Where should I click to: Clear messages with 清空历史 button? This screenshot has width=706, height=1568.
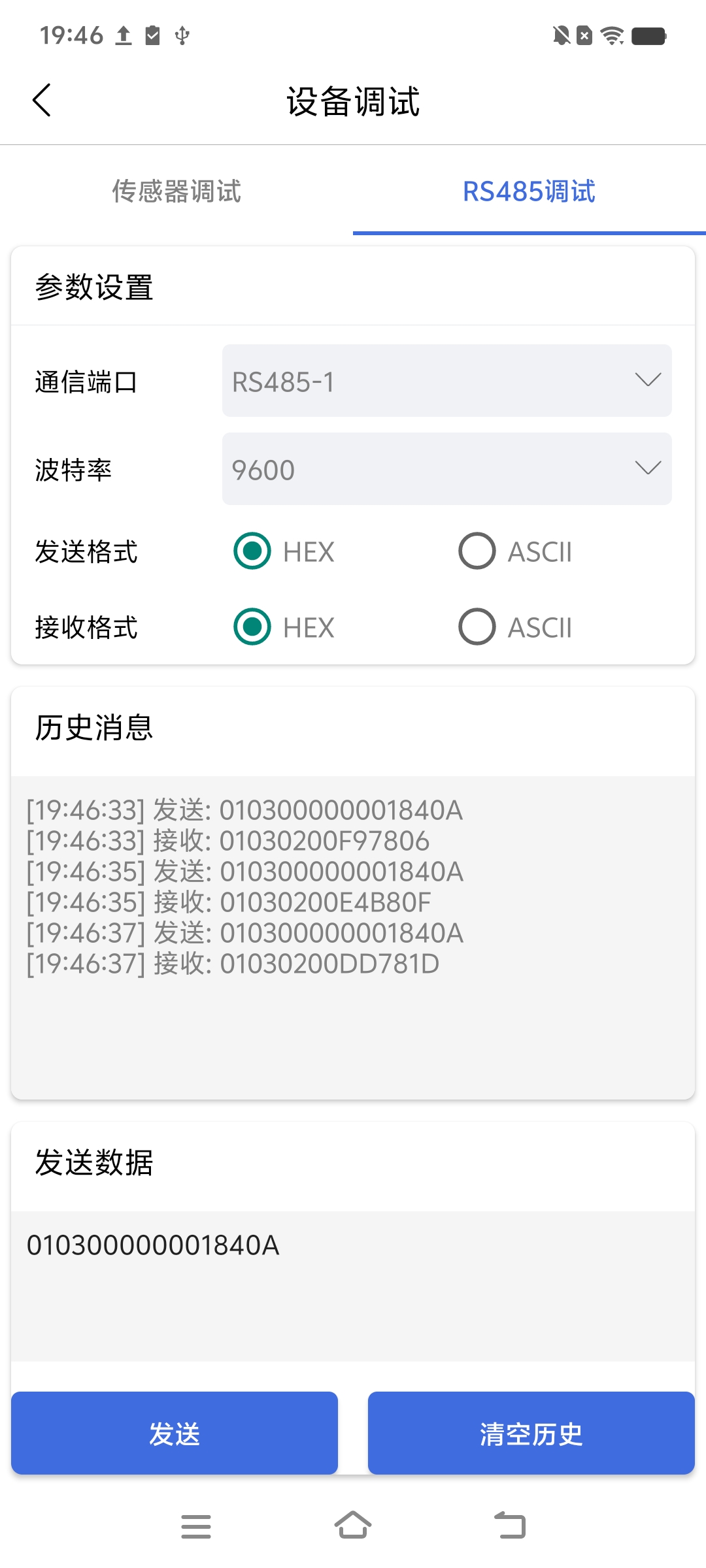tap(531, 1433)
